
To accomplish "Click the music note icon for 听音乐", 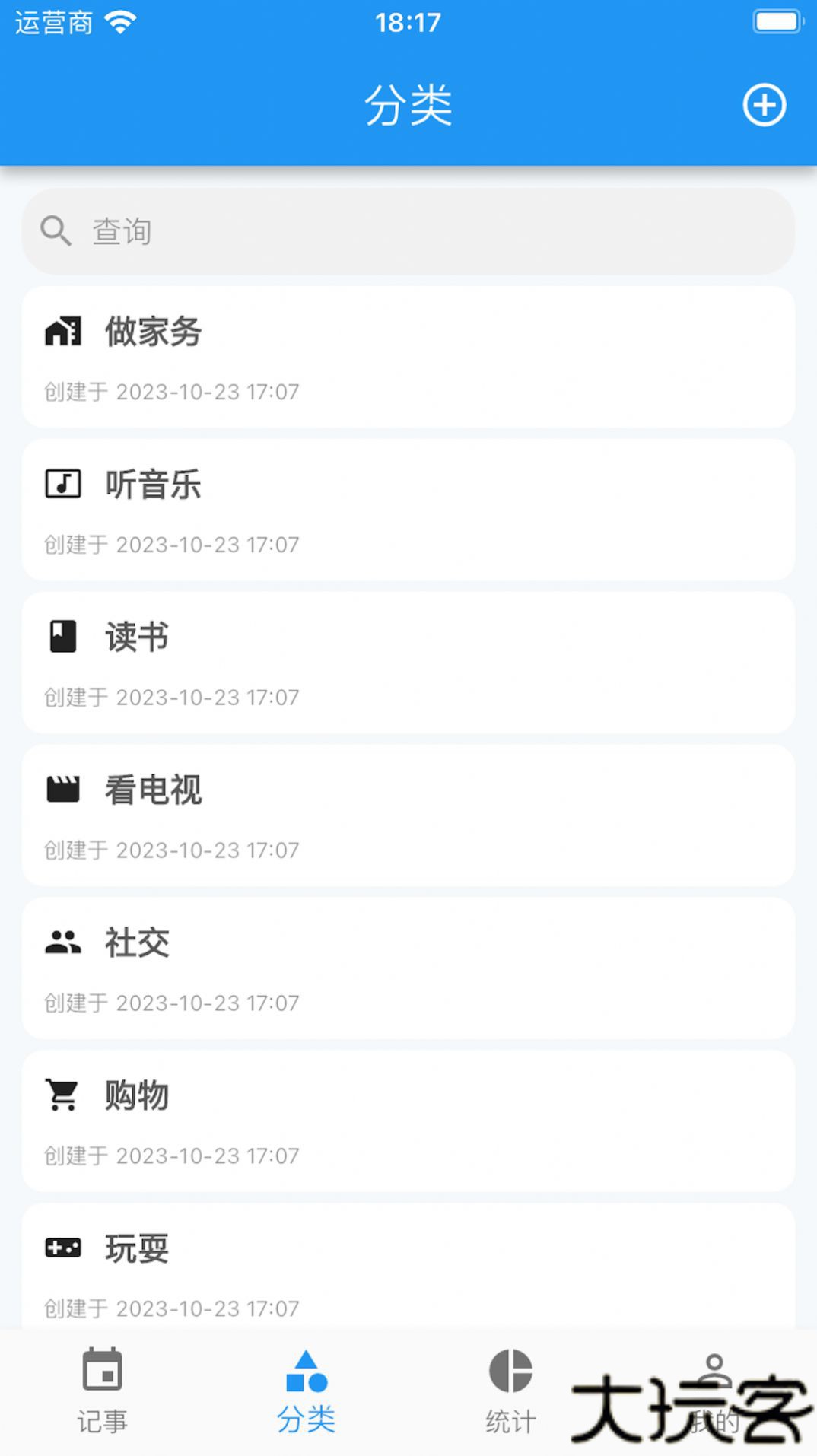I will (x=64, y=483).
